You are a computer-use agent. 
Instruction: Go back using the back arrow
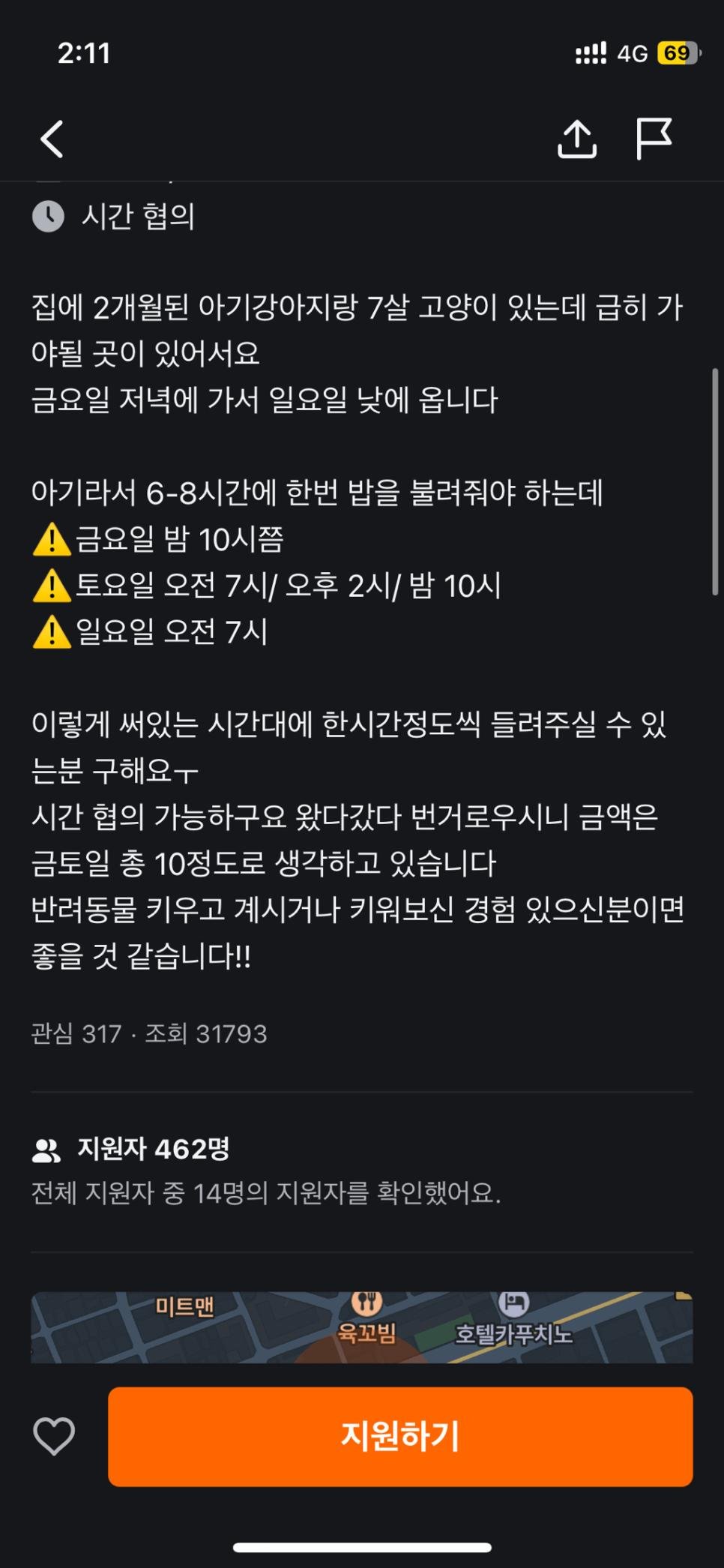coord(52,139)
